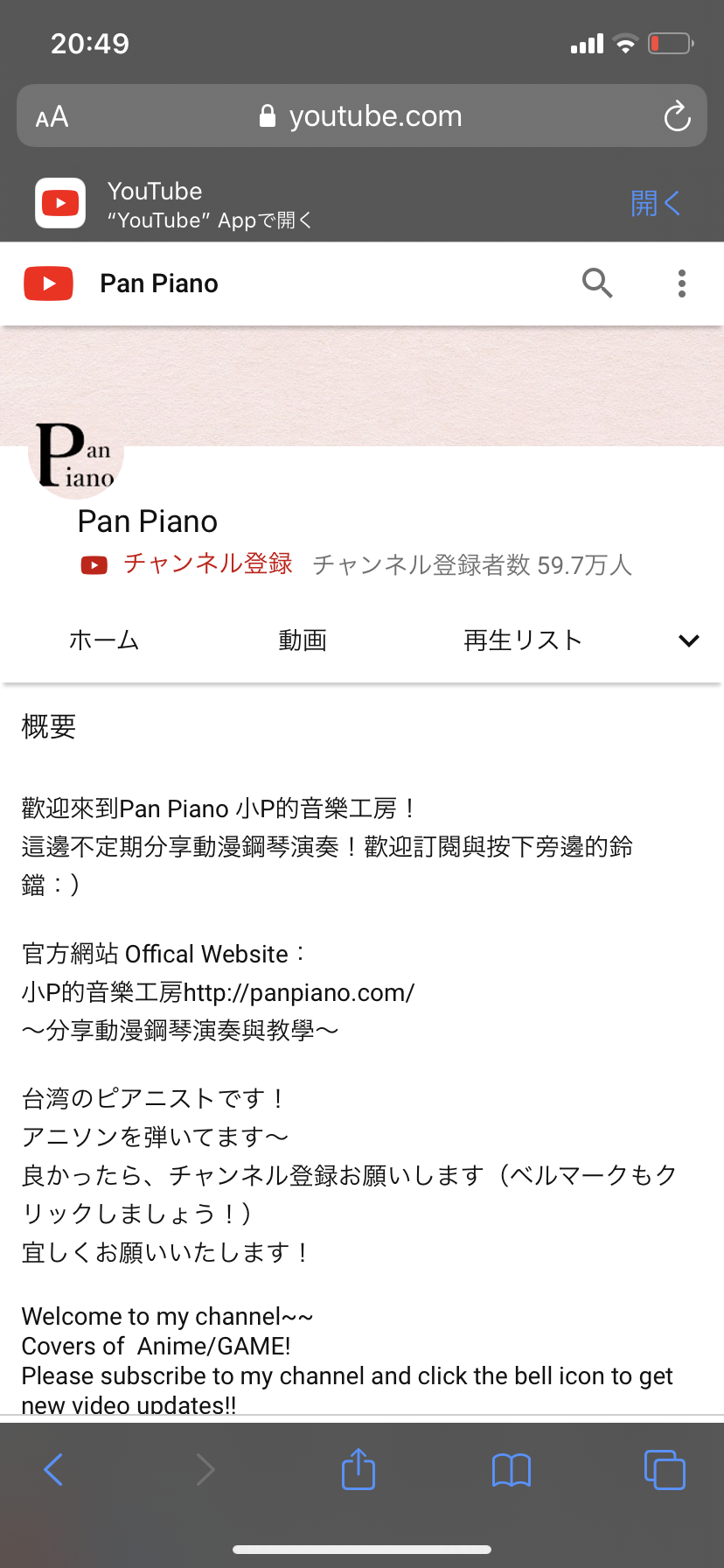
Task: Open the Safari share sheet
Action: tap(359, 1468)
